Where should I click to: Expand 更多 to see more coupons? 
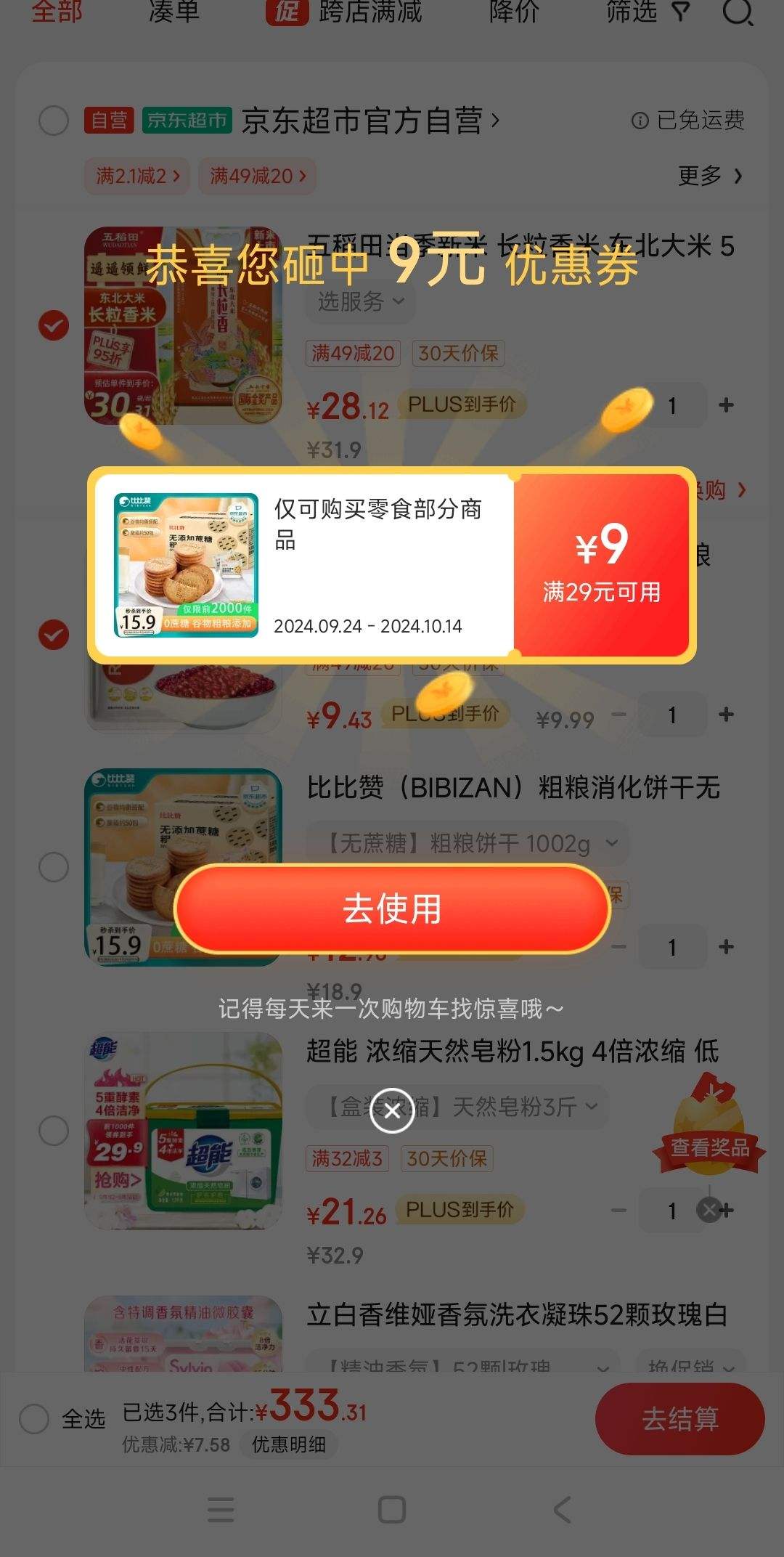(708, 176)
